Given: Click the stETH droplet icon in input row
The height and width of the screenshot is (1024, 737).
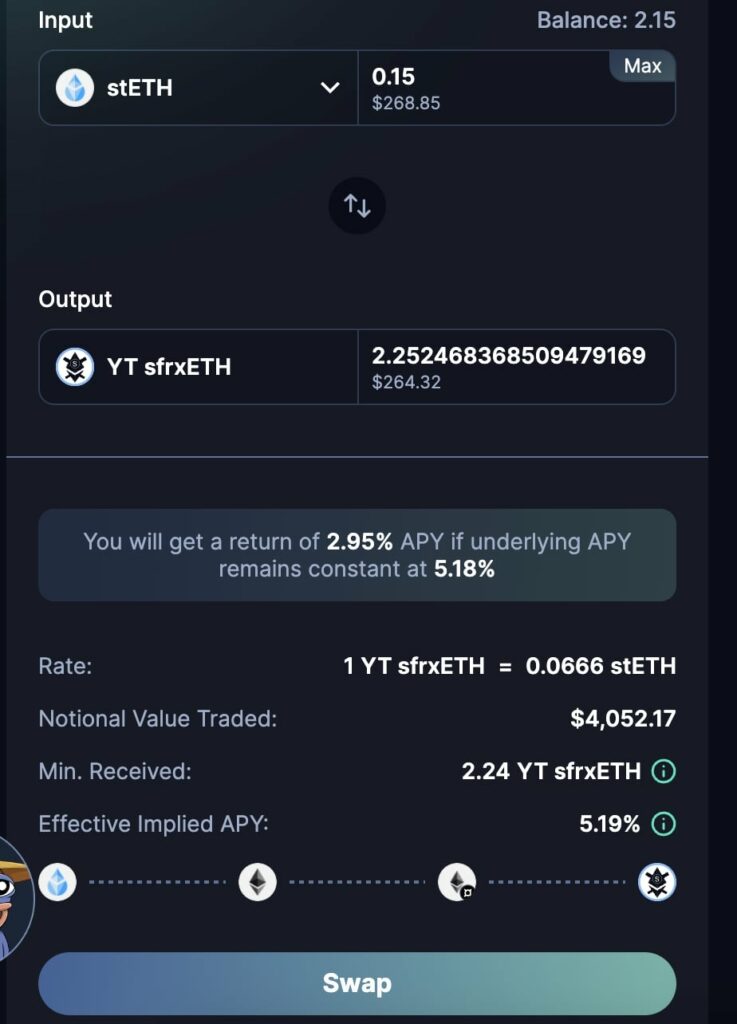Looking at the screenshot, I should click(x=71, y=88).
